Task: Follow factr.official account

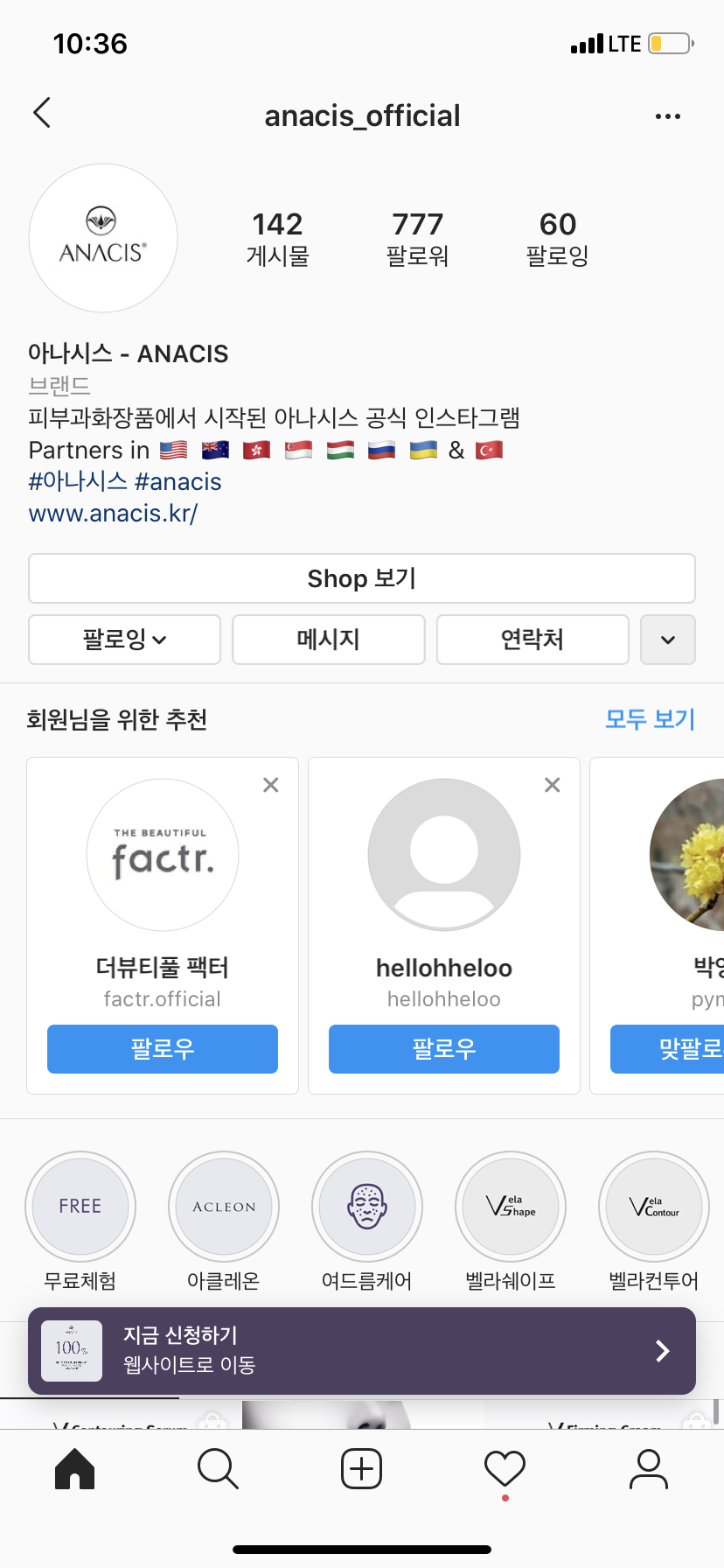Action: pos(163,1048)
